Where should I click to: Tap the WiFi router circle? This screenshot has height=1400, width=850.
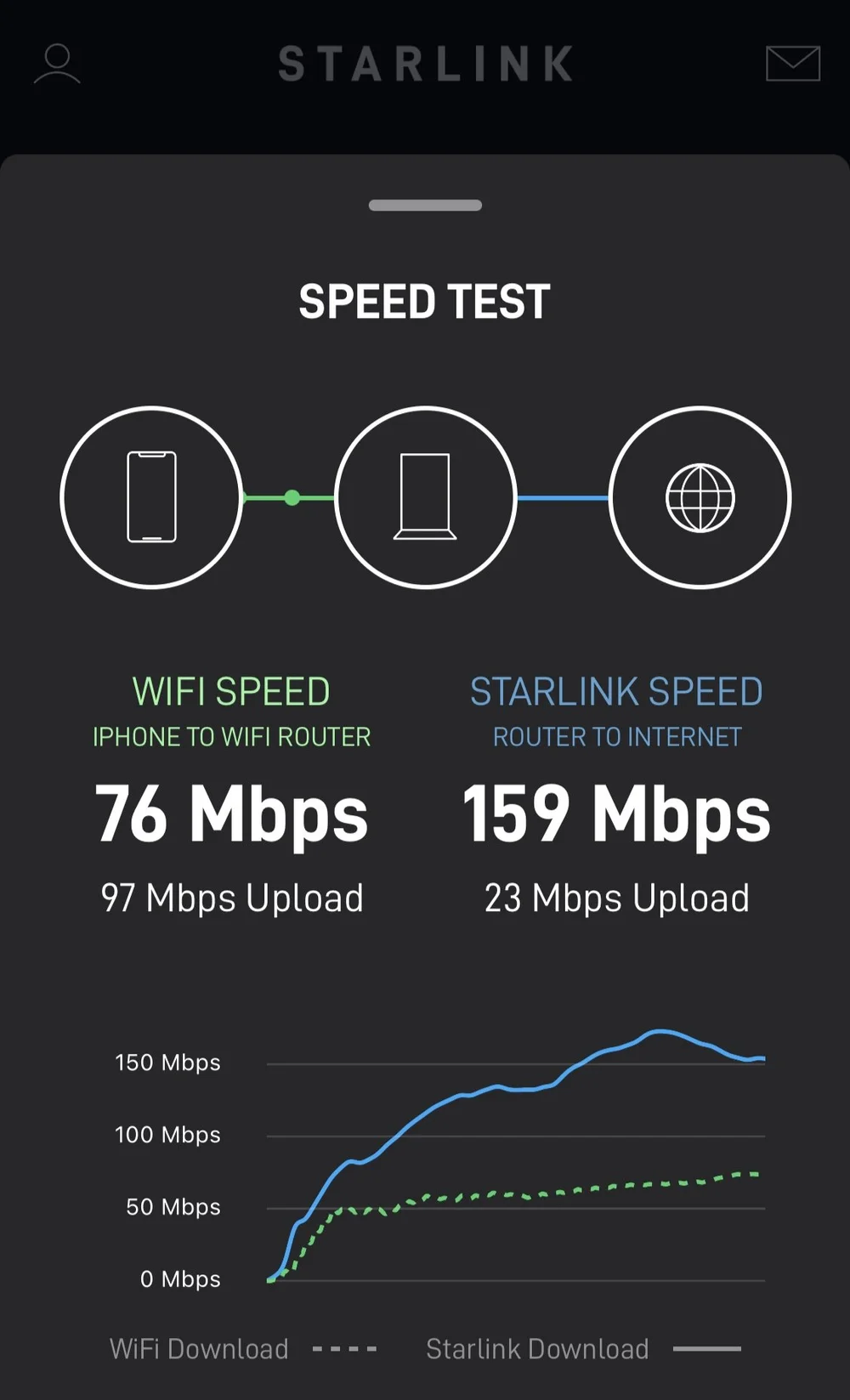426,497
